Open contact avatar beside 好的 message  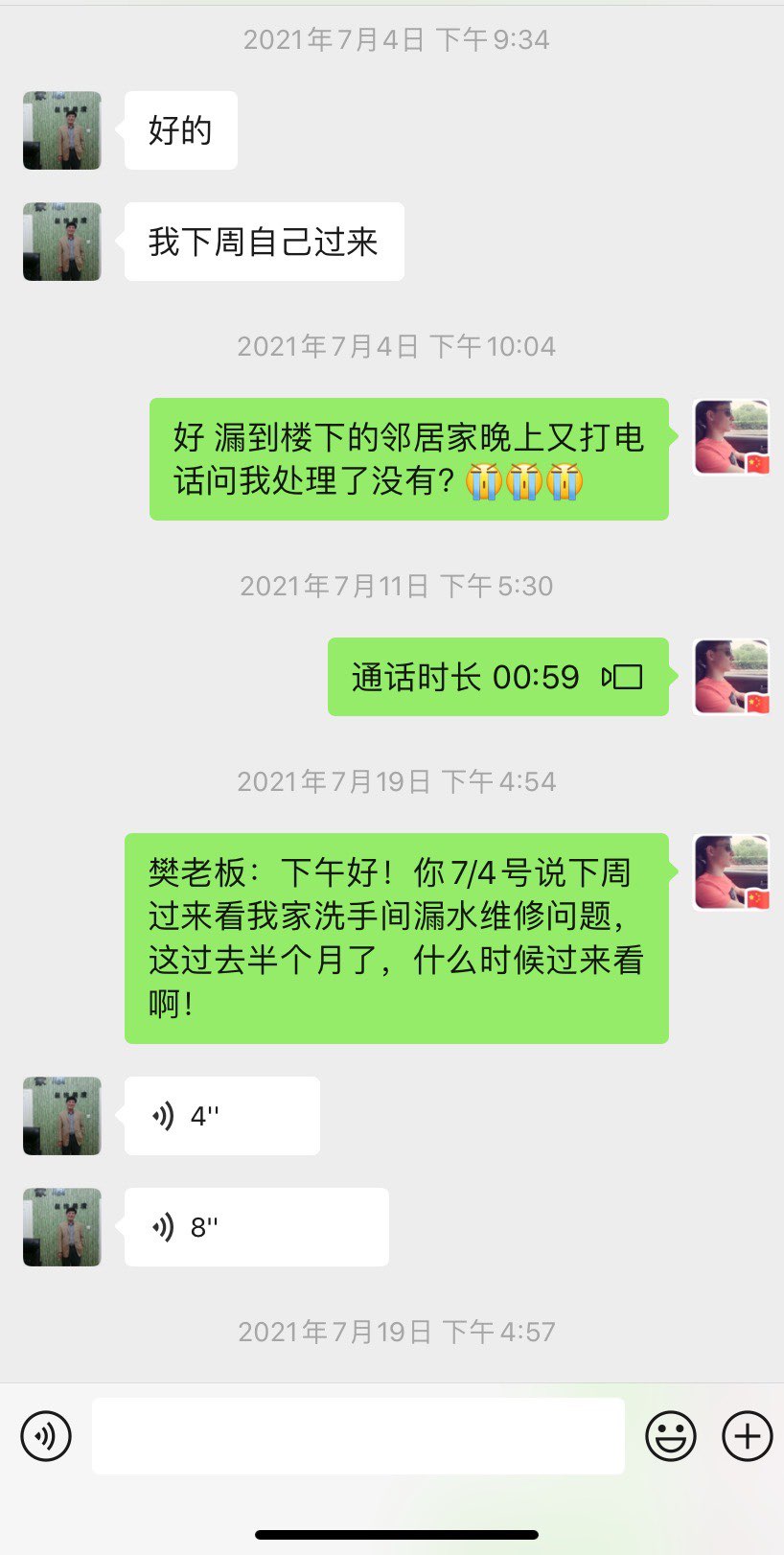coord(62,130)
